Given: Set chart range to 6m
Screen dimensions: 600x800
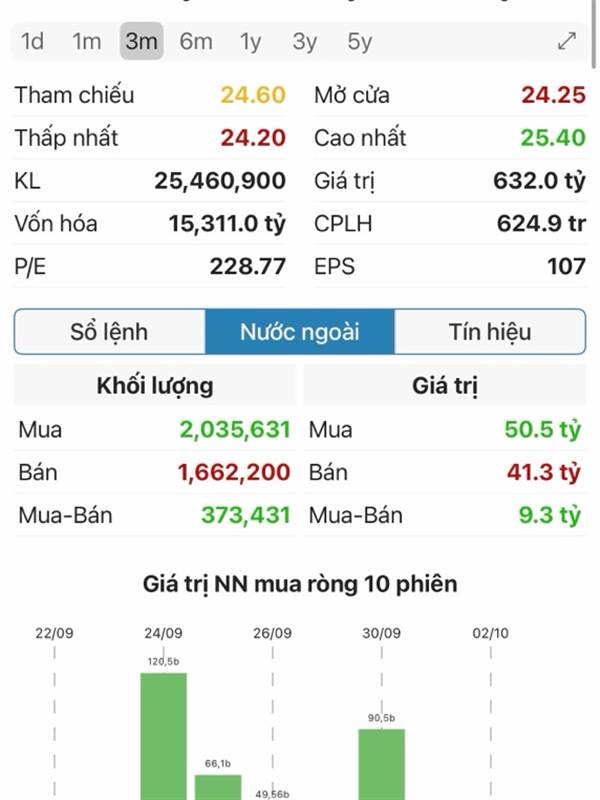Looking at the screenshot, I should pos(196,41).
